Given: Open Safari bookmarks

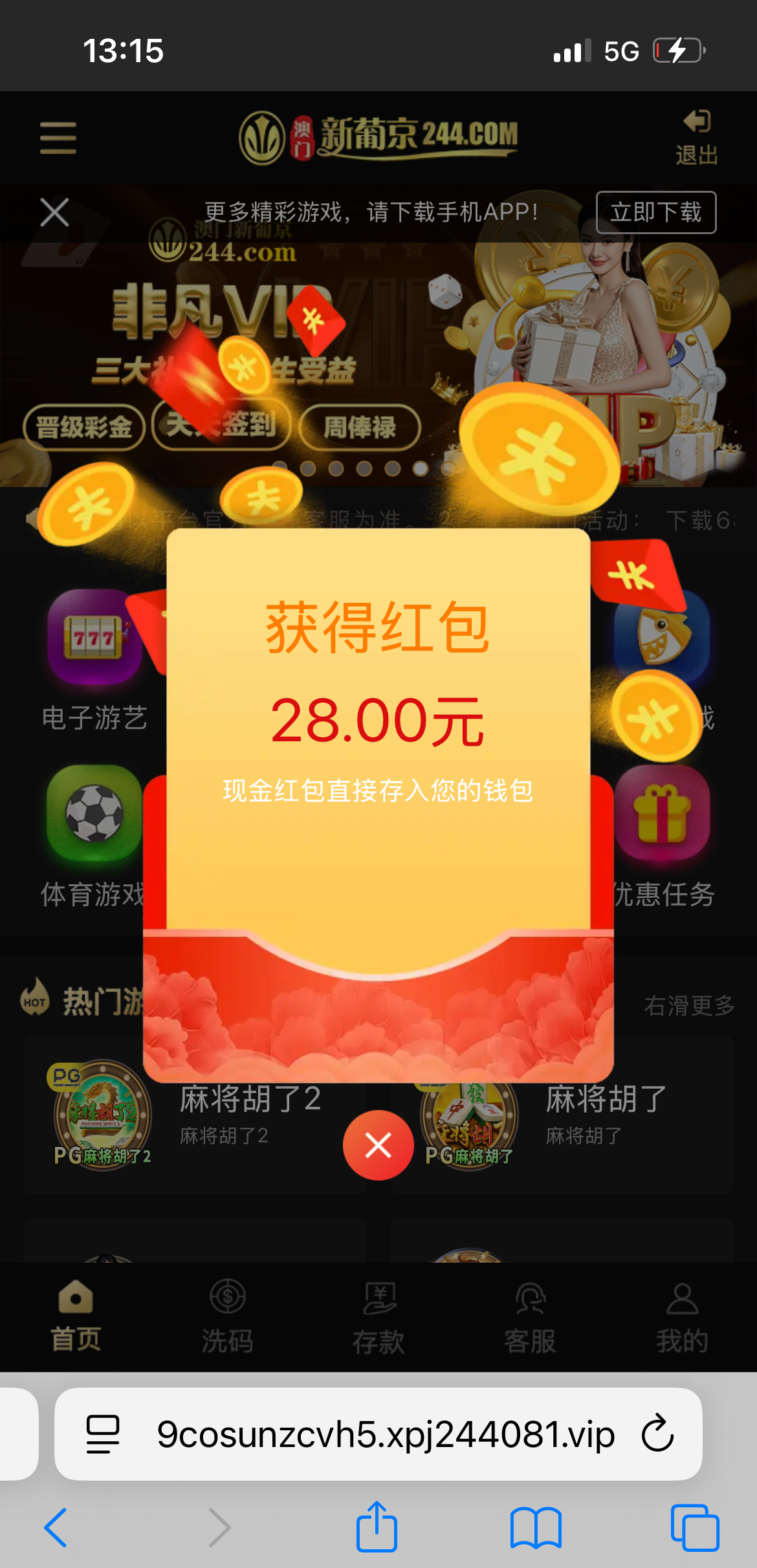Looking at the screenshot, I should pos(536,1528).
